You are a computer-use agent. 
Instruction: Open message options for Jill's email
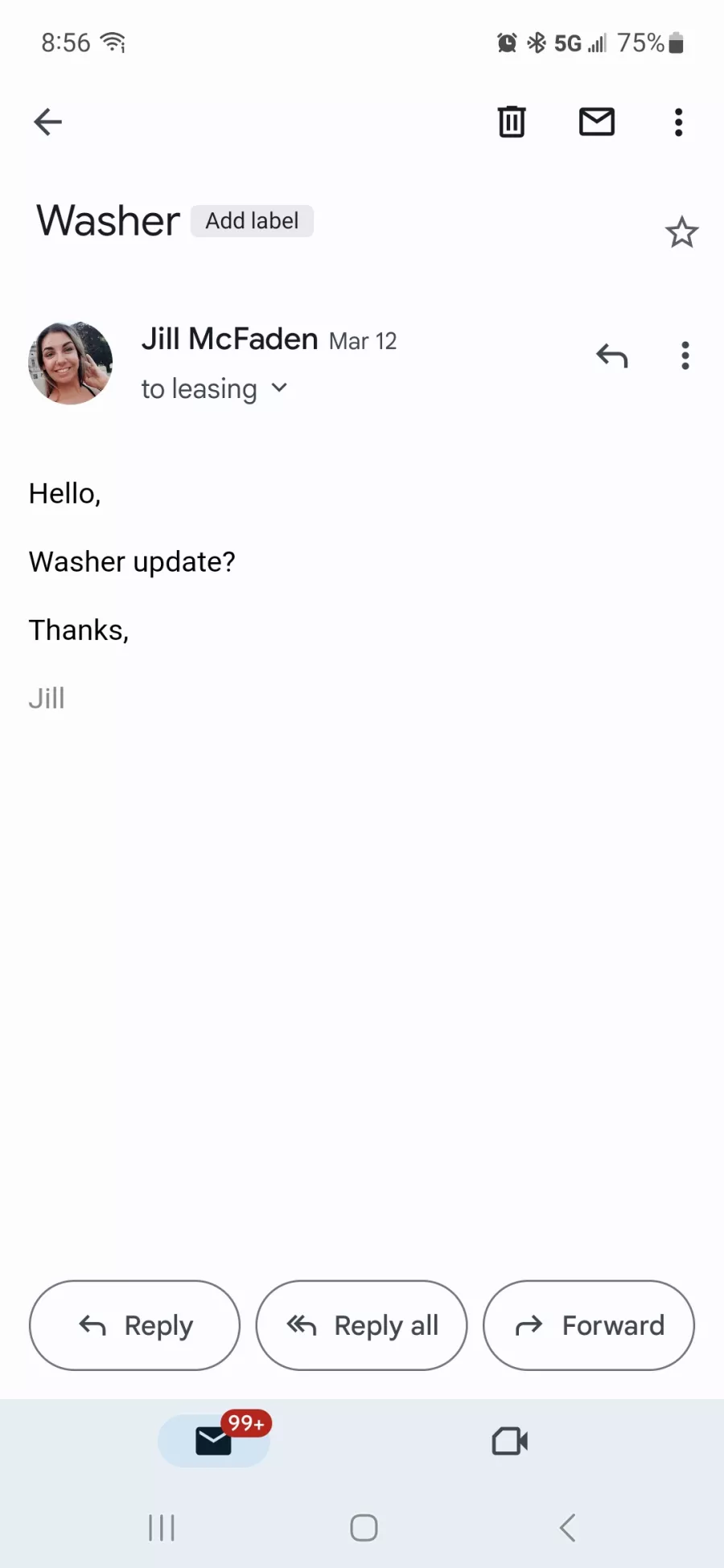click(x=685, y=355)
